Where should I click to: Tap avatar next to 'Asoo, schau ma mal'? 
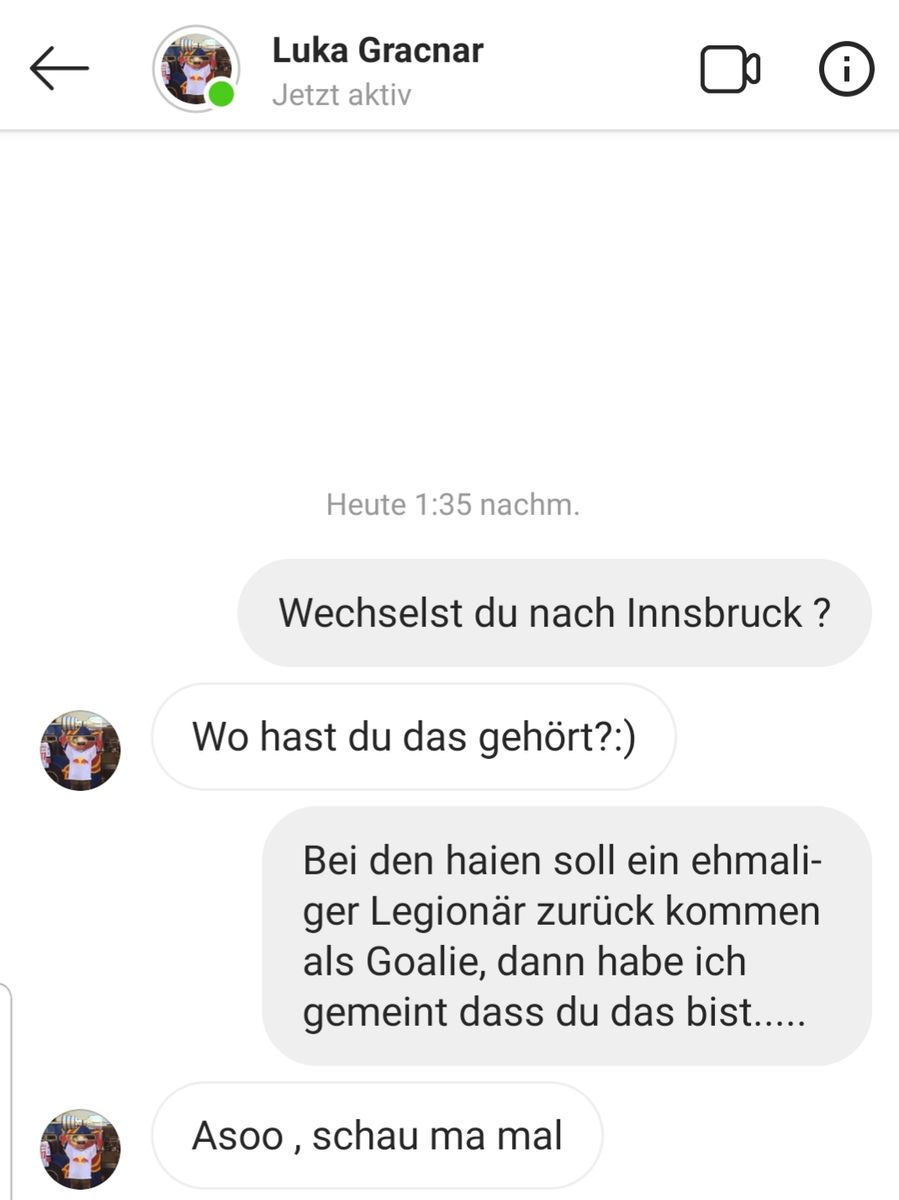pyautogui.click(x=80, y=1147)
